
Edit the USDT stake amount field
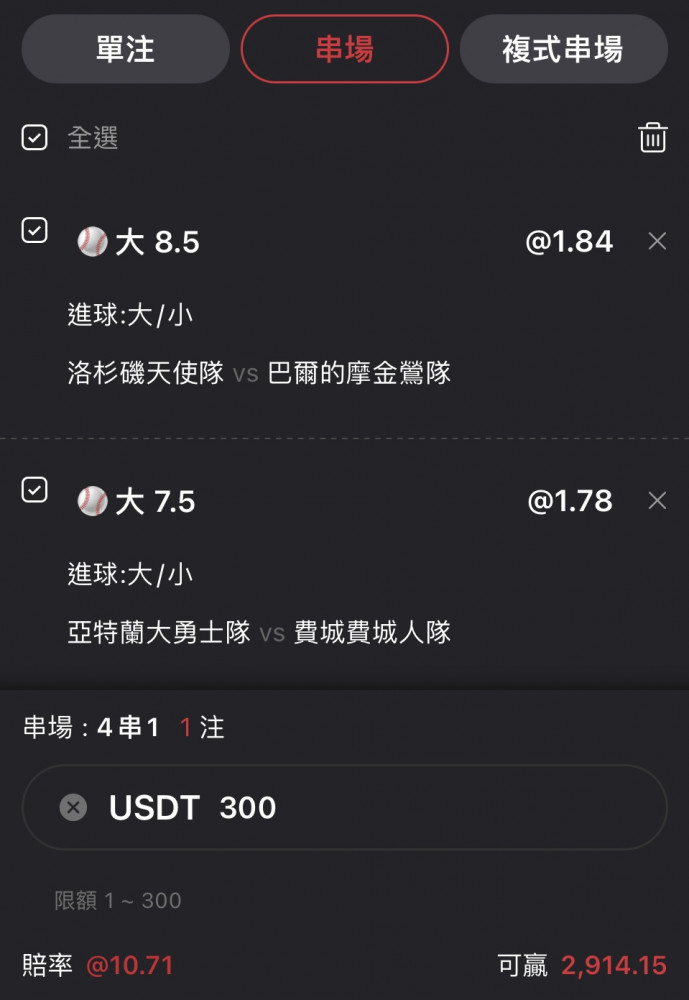400,807
